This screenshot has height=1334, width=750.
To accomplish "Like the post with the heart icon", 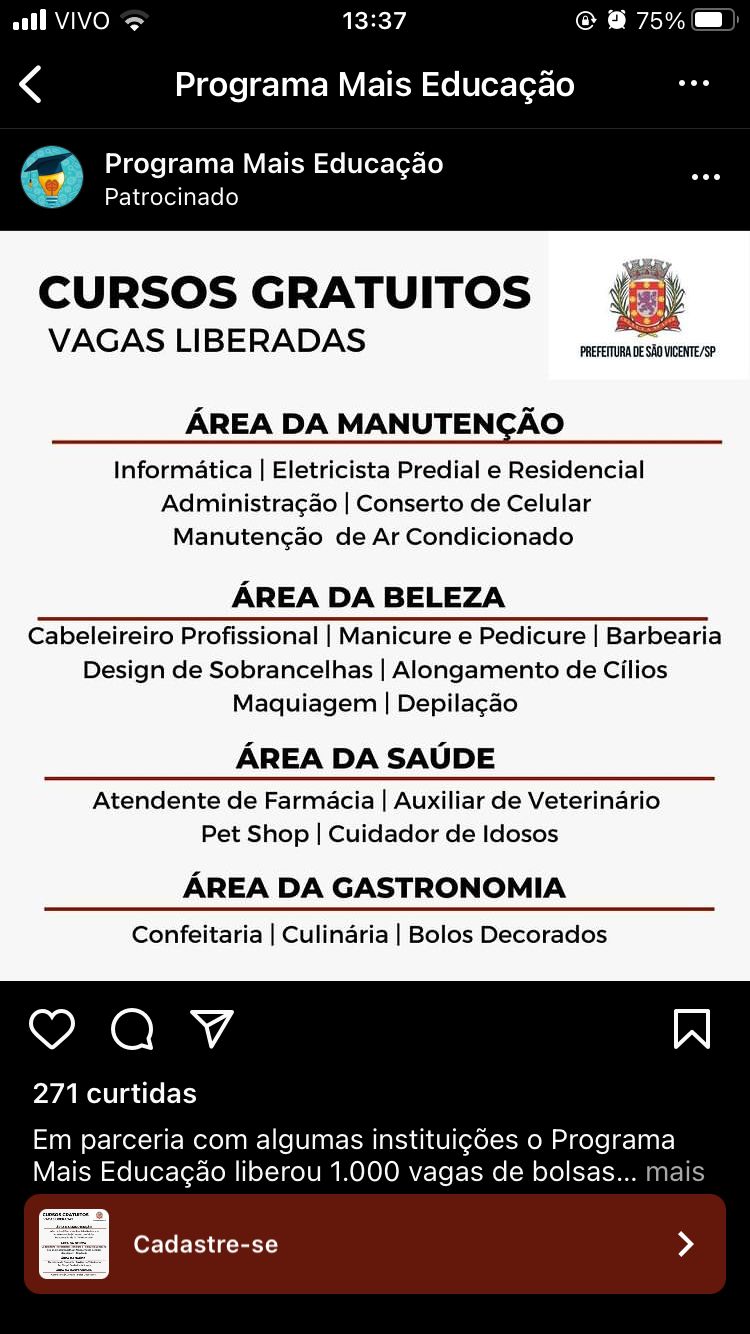I will click(x=52, y=1029).
